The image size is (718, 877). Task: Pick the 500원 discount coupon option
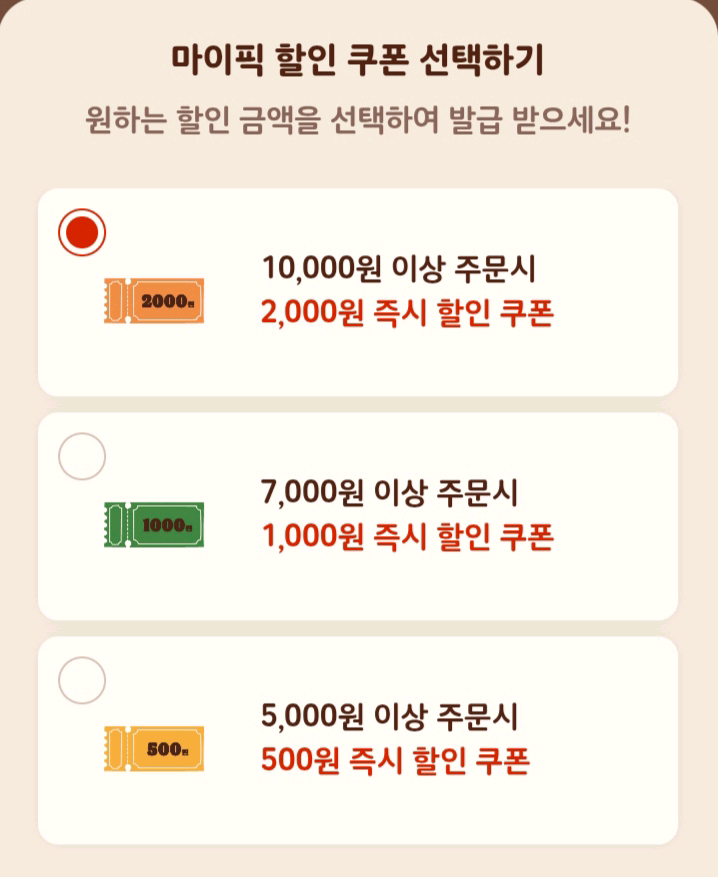[x=82, y=681]
